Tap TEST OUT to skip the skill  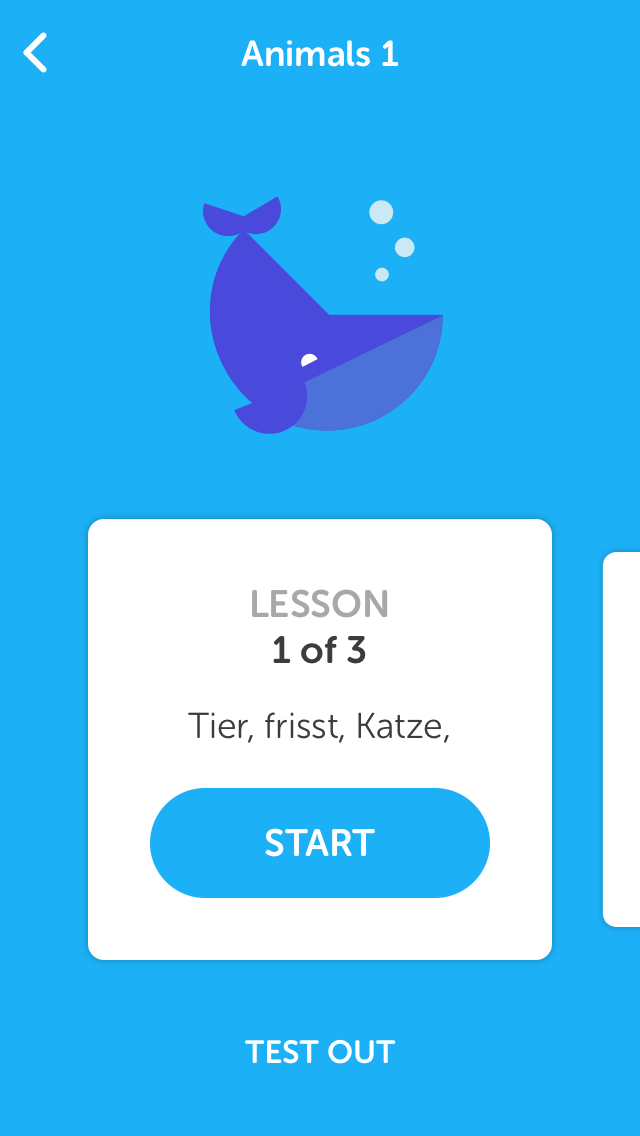320,1052
